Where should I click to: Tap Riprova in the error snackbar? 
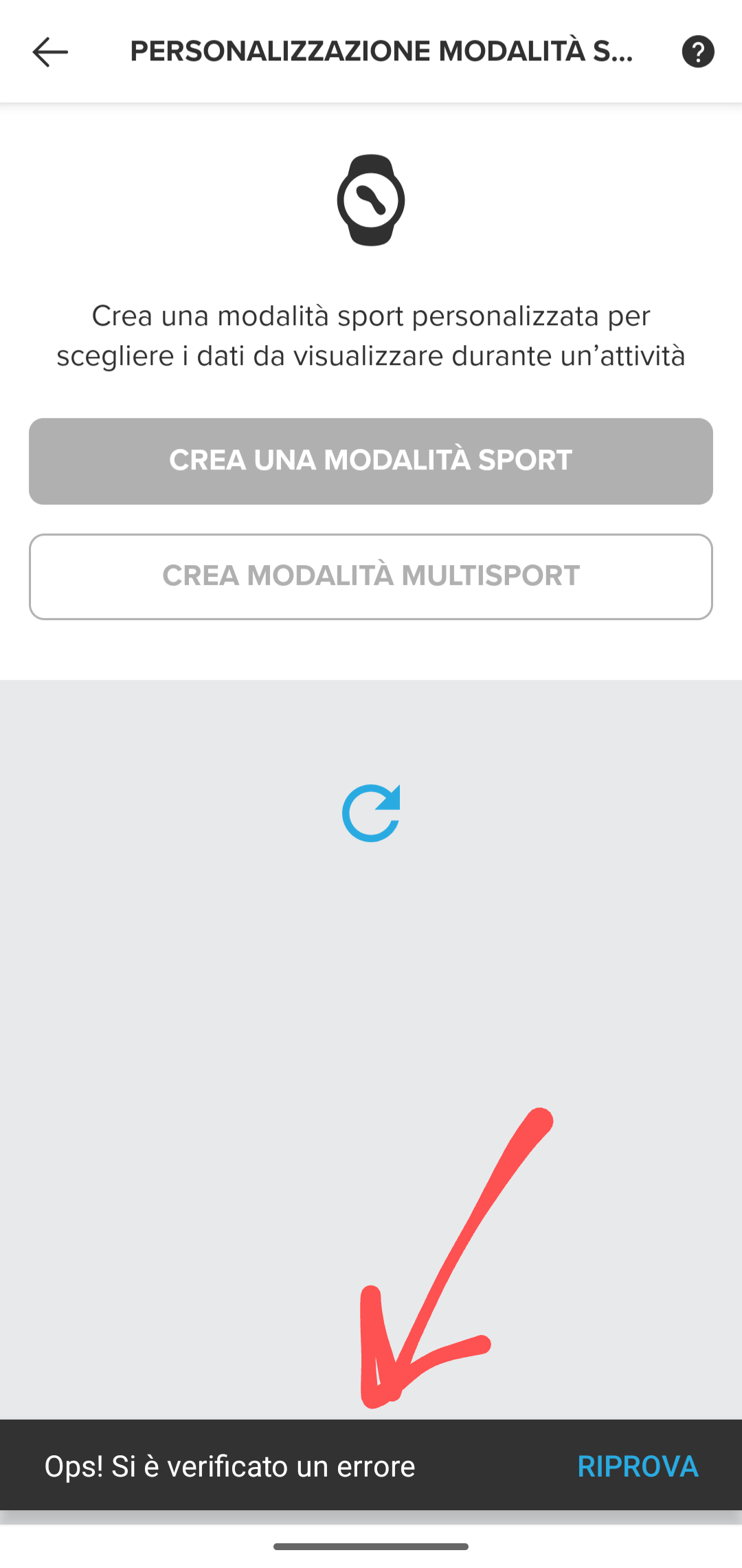638,1466
